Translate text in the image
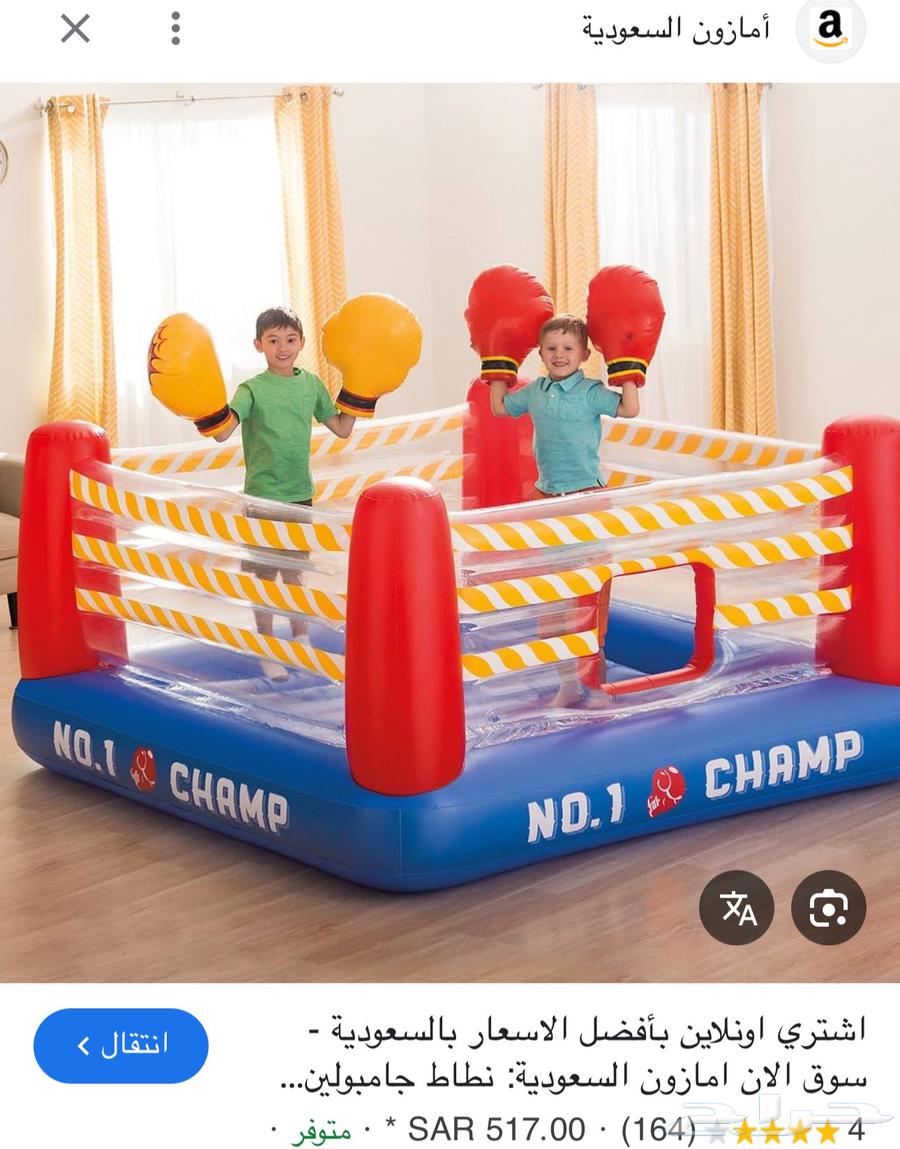The image size is (900, 1149). 736,907
